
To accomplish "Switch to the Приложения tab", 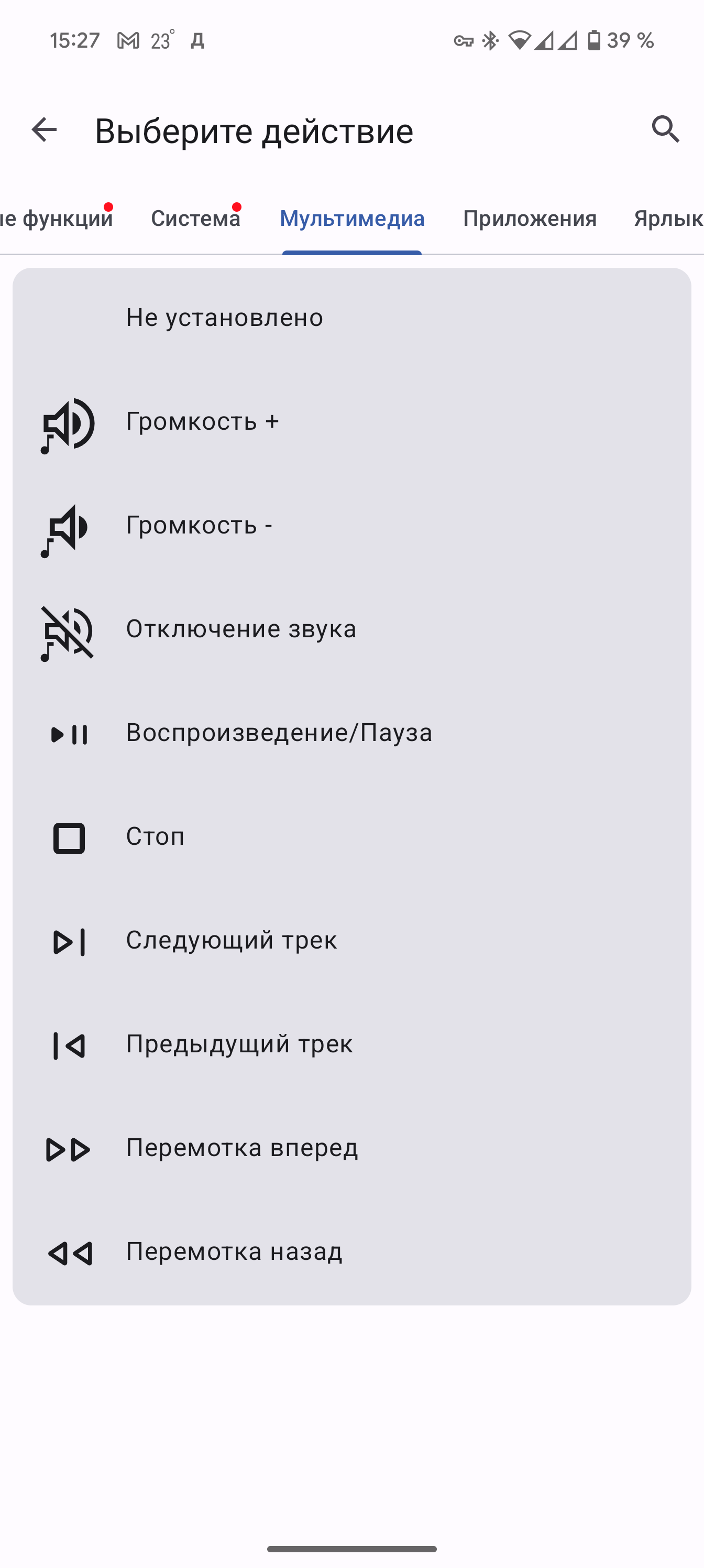I will coord(530,219).
